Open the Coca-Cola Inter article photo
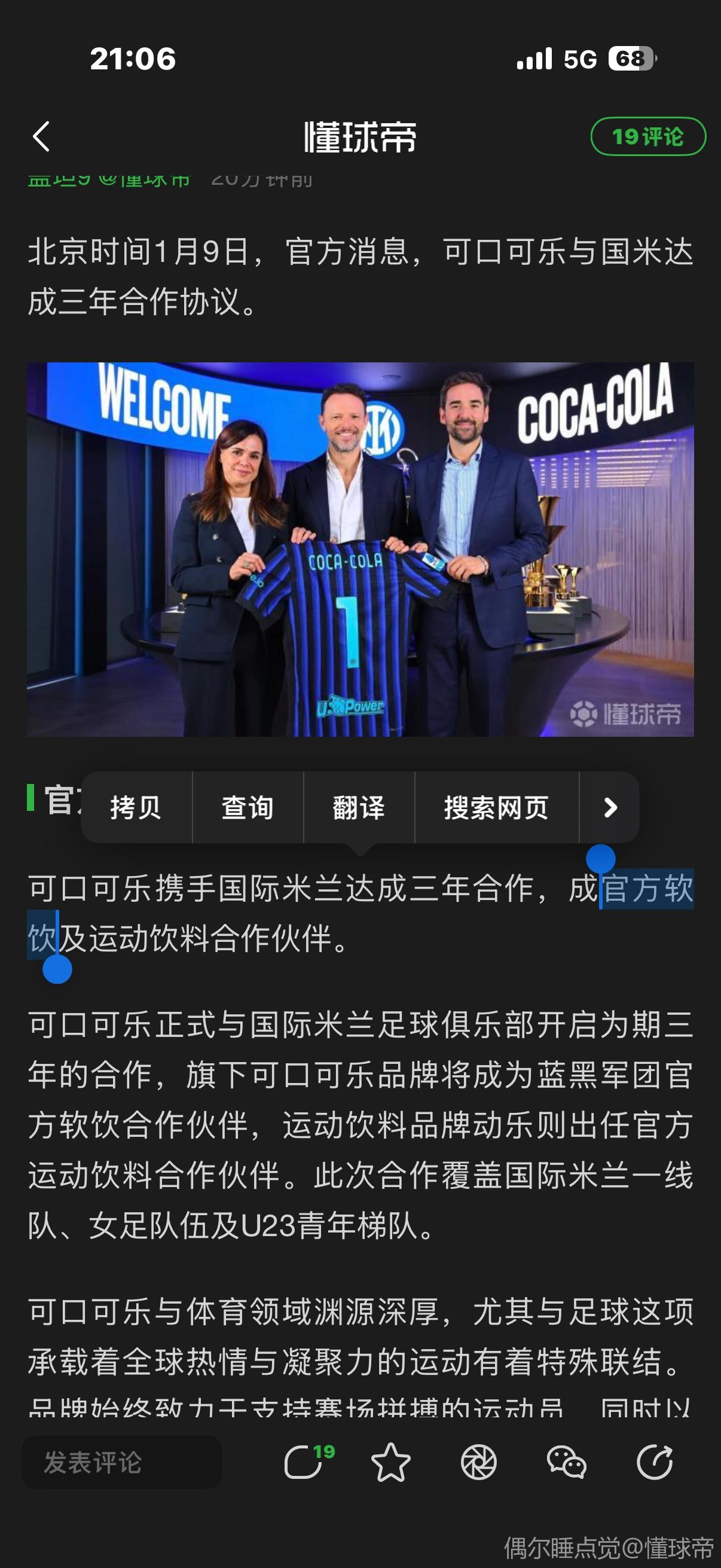 [360, 549]
